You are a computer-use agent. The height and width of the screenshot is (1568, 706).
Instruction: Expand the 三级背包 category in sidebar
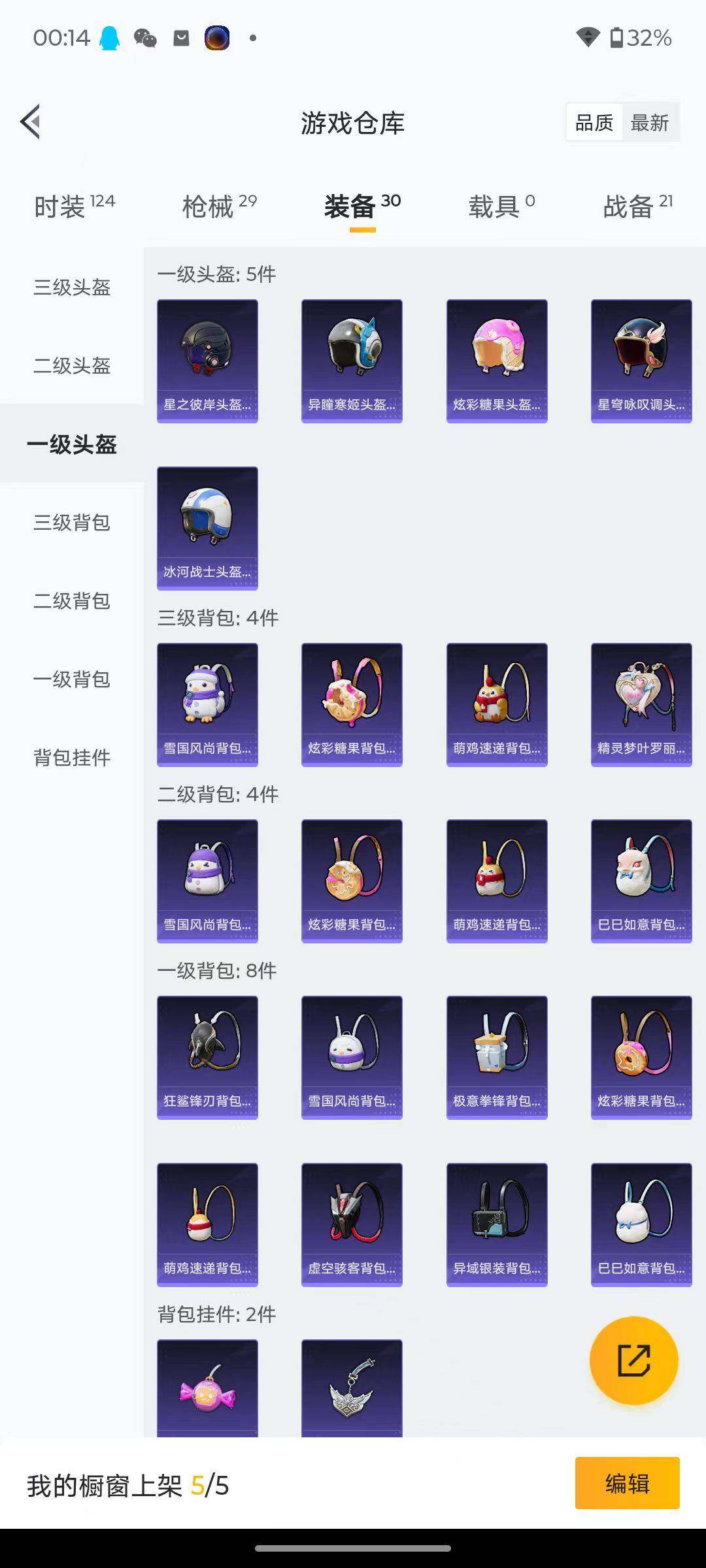[x=72, y=523]
